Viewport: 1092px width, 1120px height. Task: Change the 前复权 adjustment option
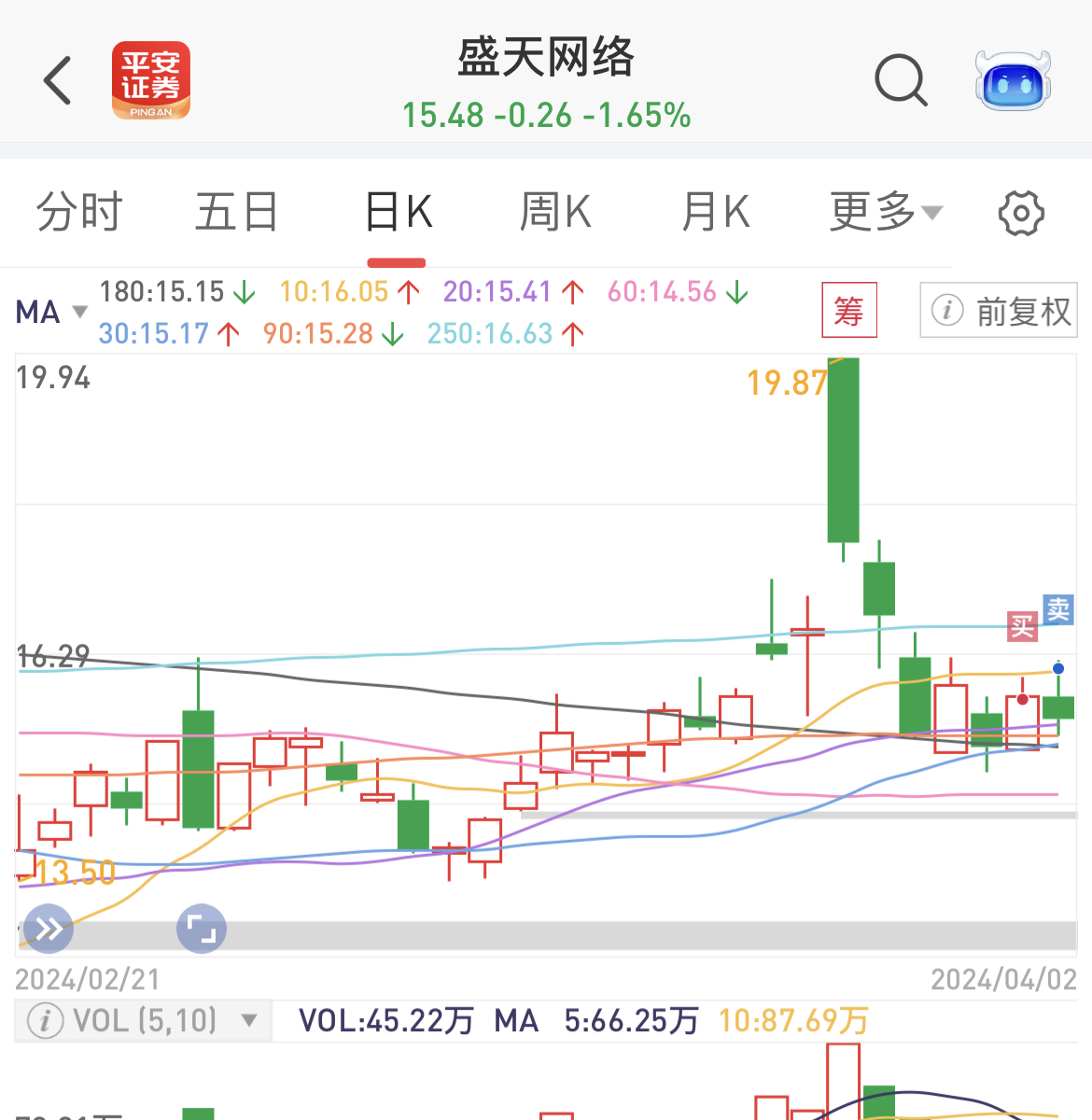click(999, 311)
